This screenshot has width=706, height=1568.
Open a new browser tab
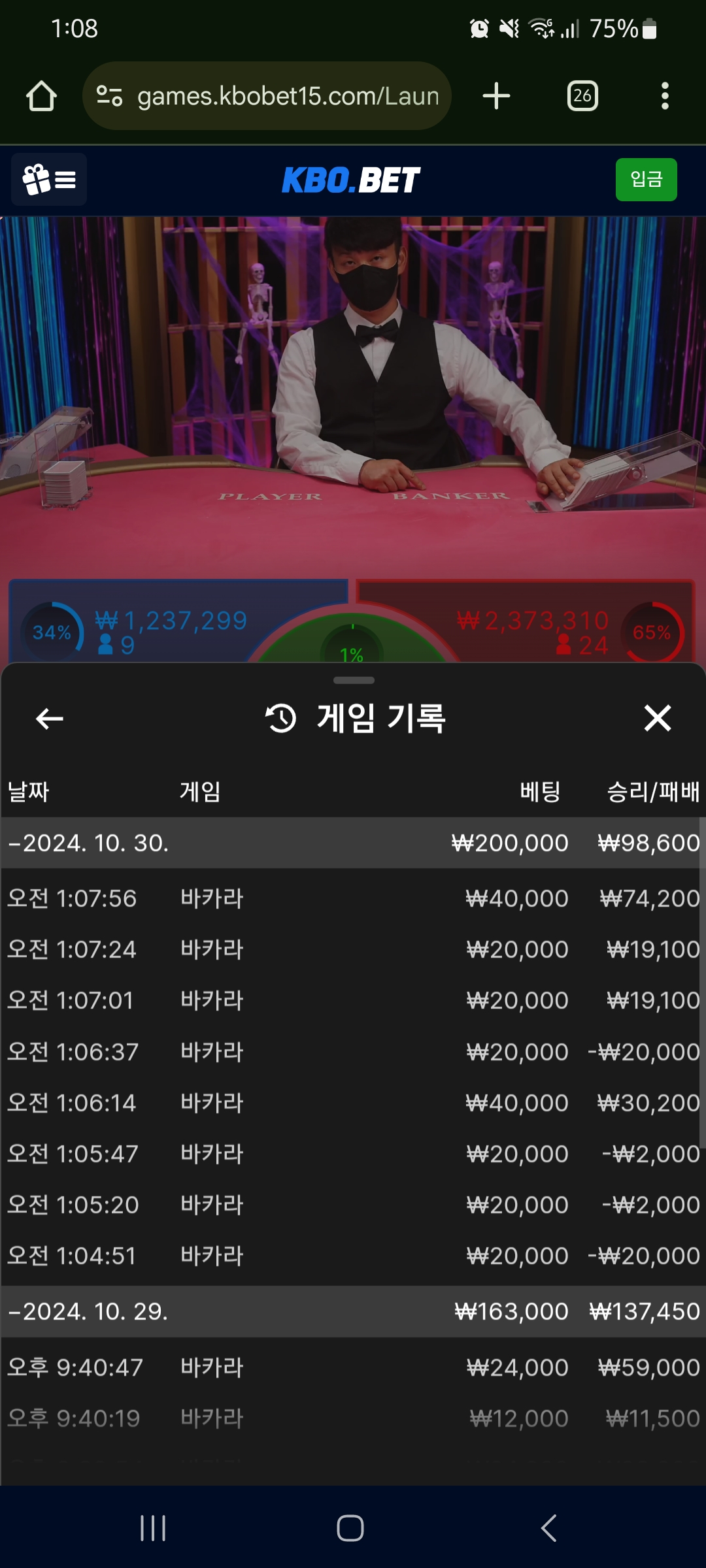[496, 96]
